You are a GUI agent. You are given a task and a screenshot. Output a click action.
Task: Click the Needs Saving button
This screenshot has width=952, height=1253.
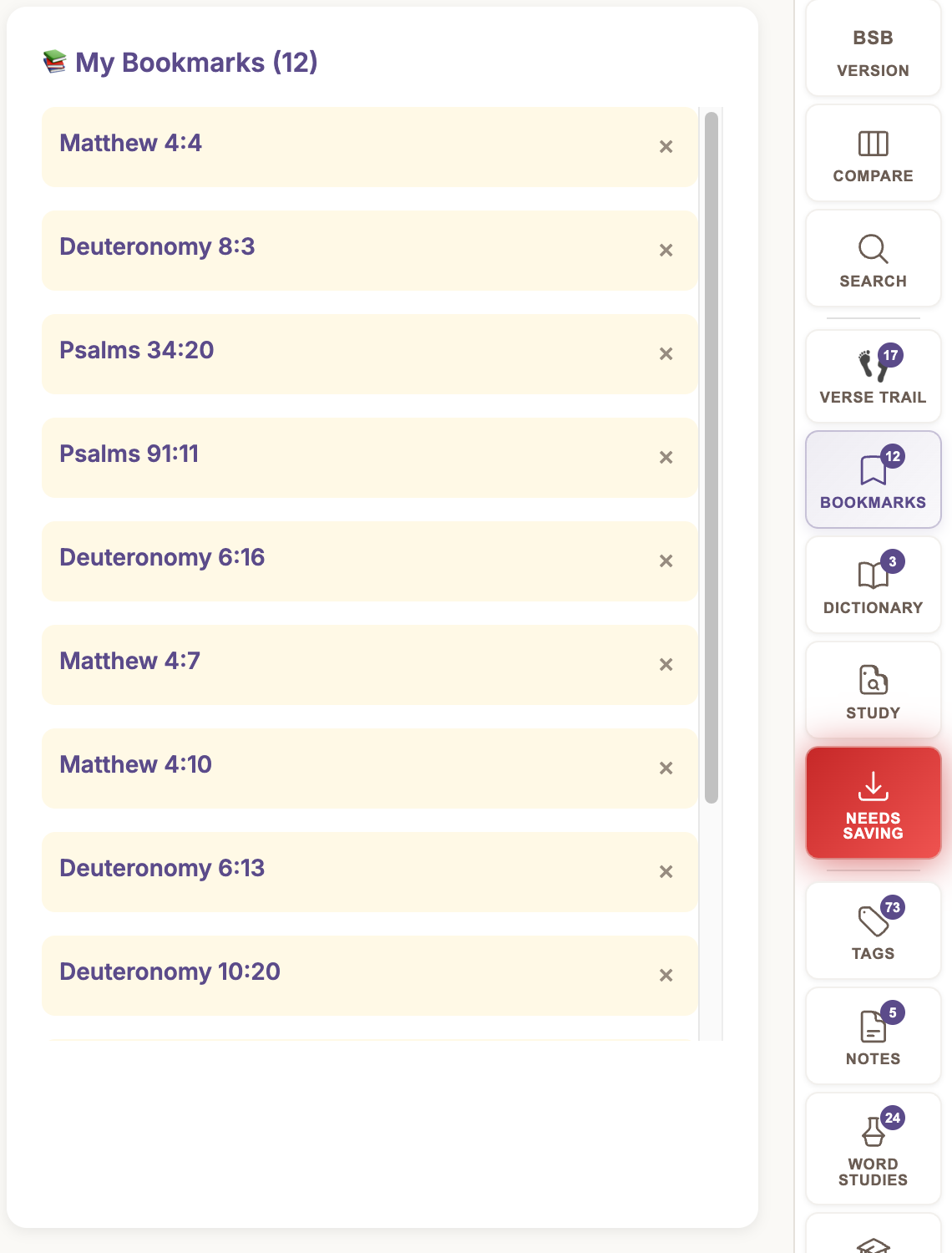873,802
